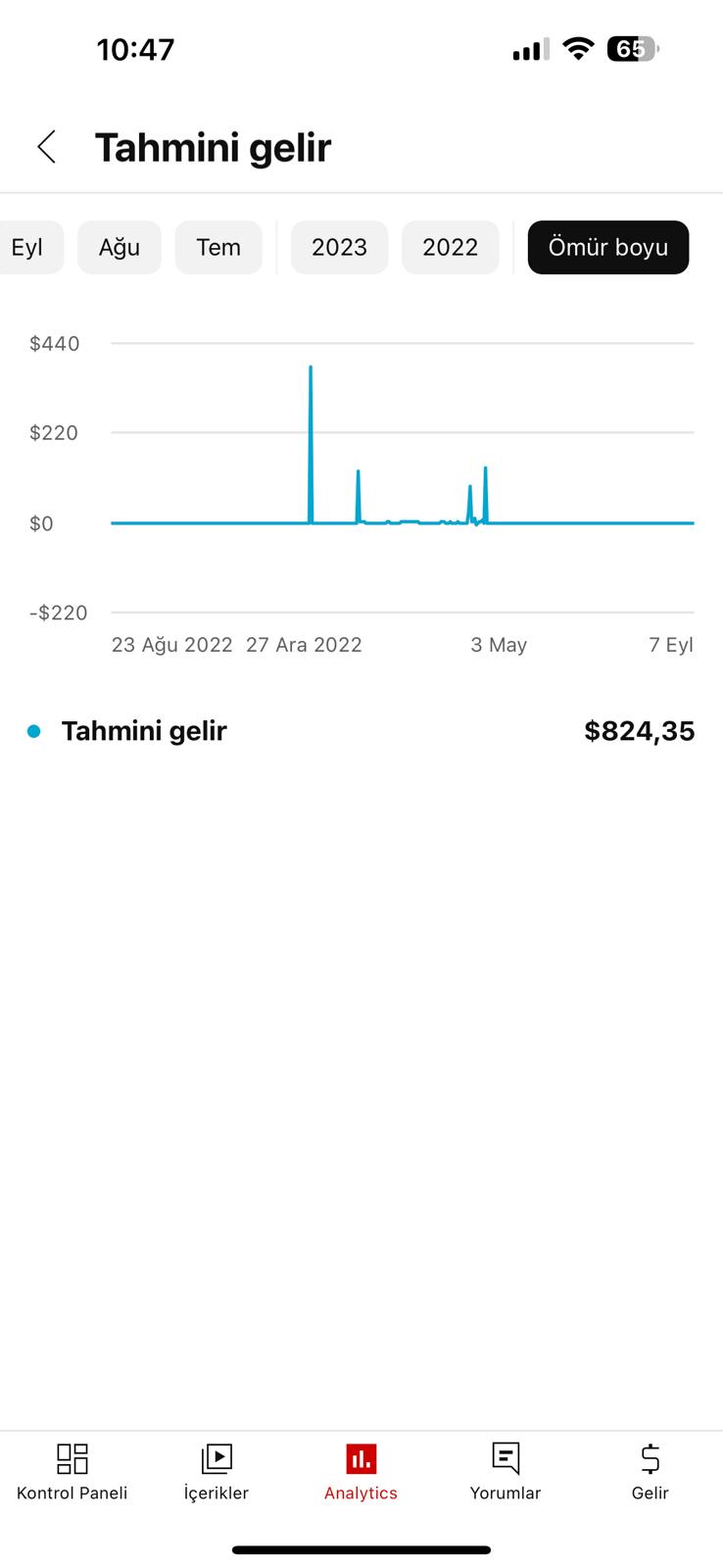Go back using the header arrow

(47, 147)
